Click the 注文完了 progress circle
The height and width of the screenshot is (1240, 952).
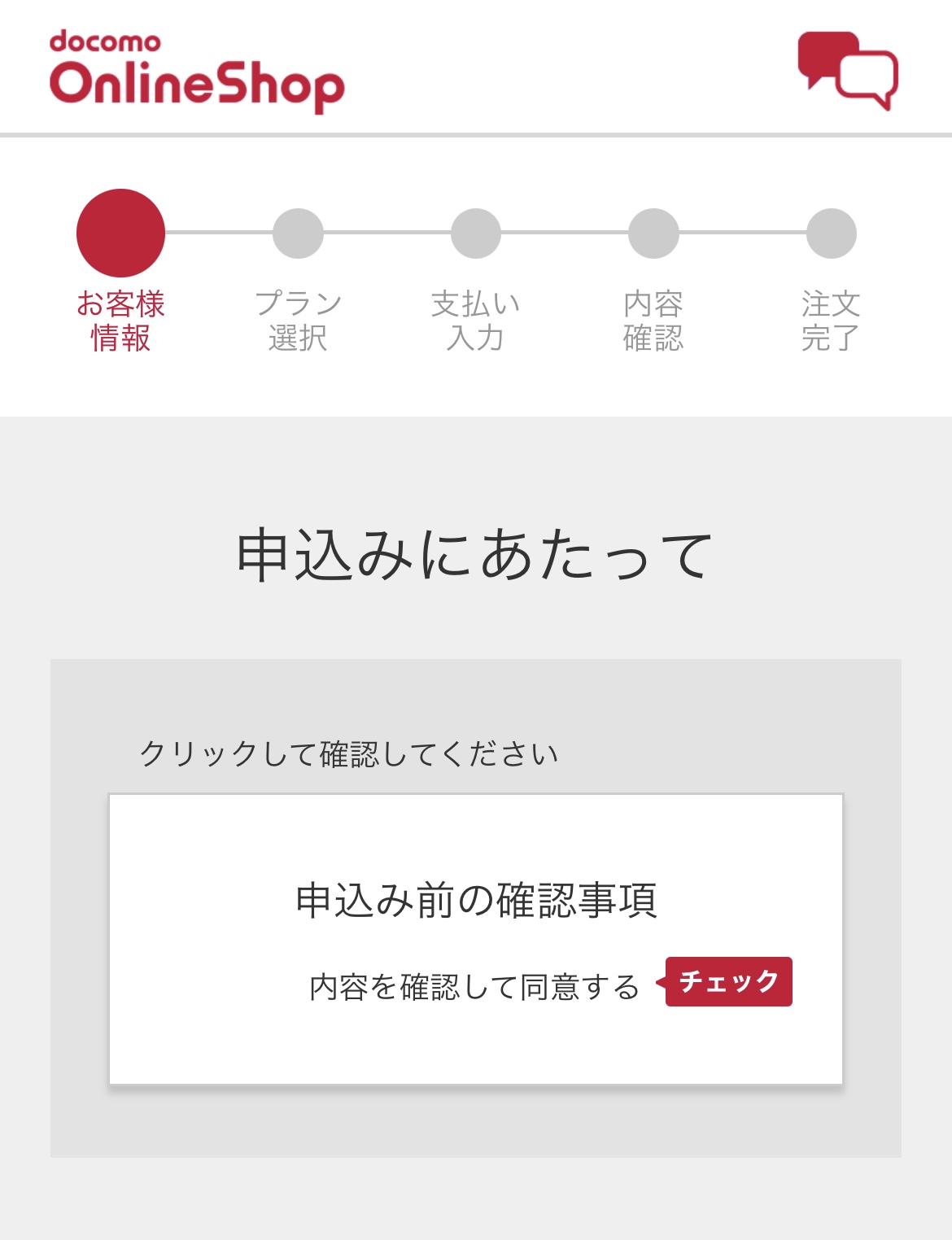[x=832, y=234]
